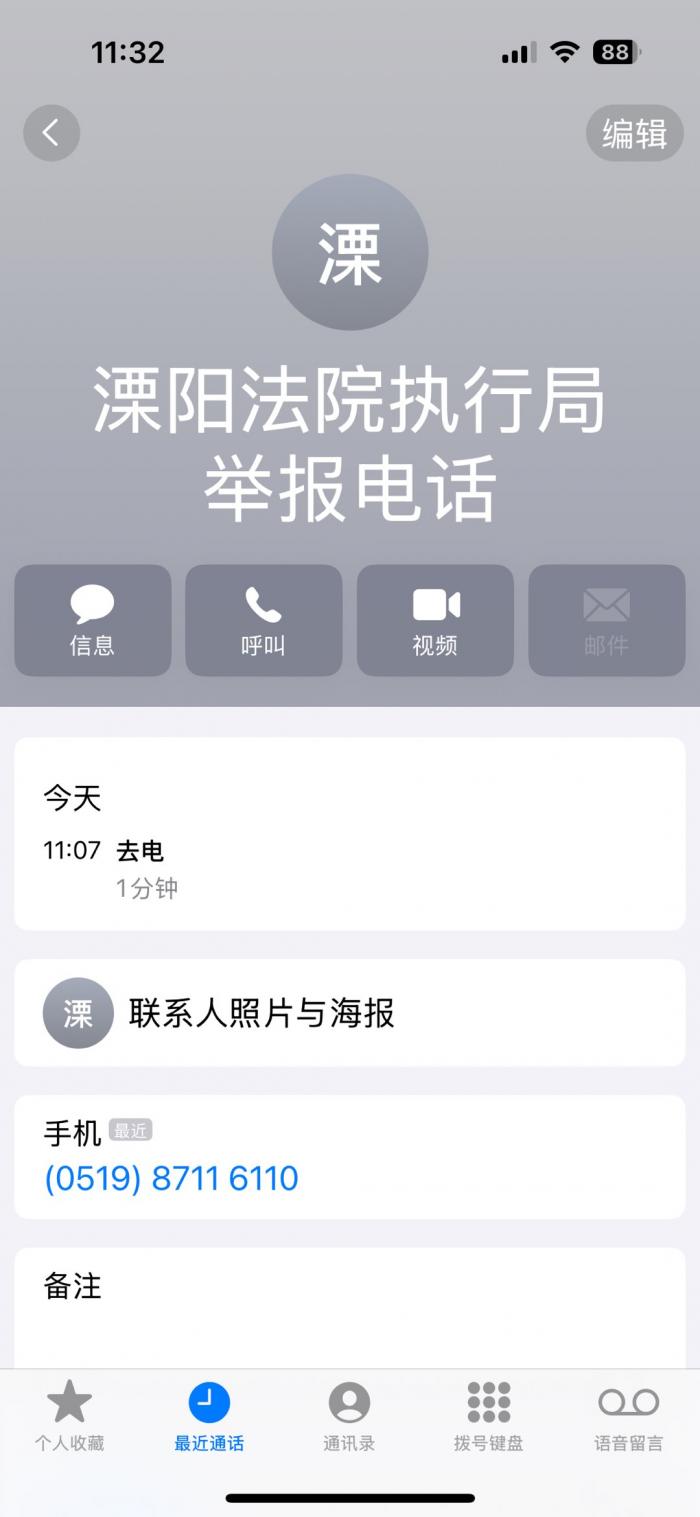Open the 拨号键盘 tab
This screenshot has width=700, height=1517.
tap(488, 1415)
